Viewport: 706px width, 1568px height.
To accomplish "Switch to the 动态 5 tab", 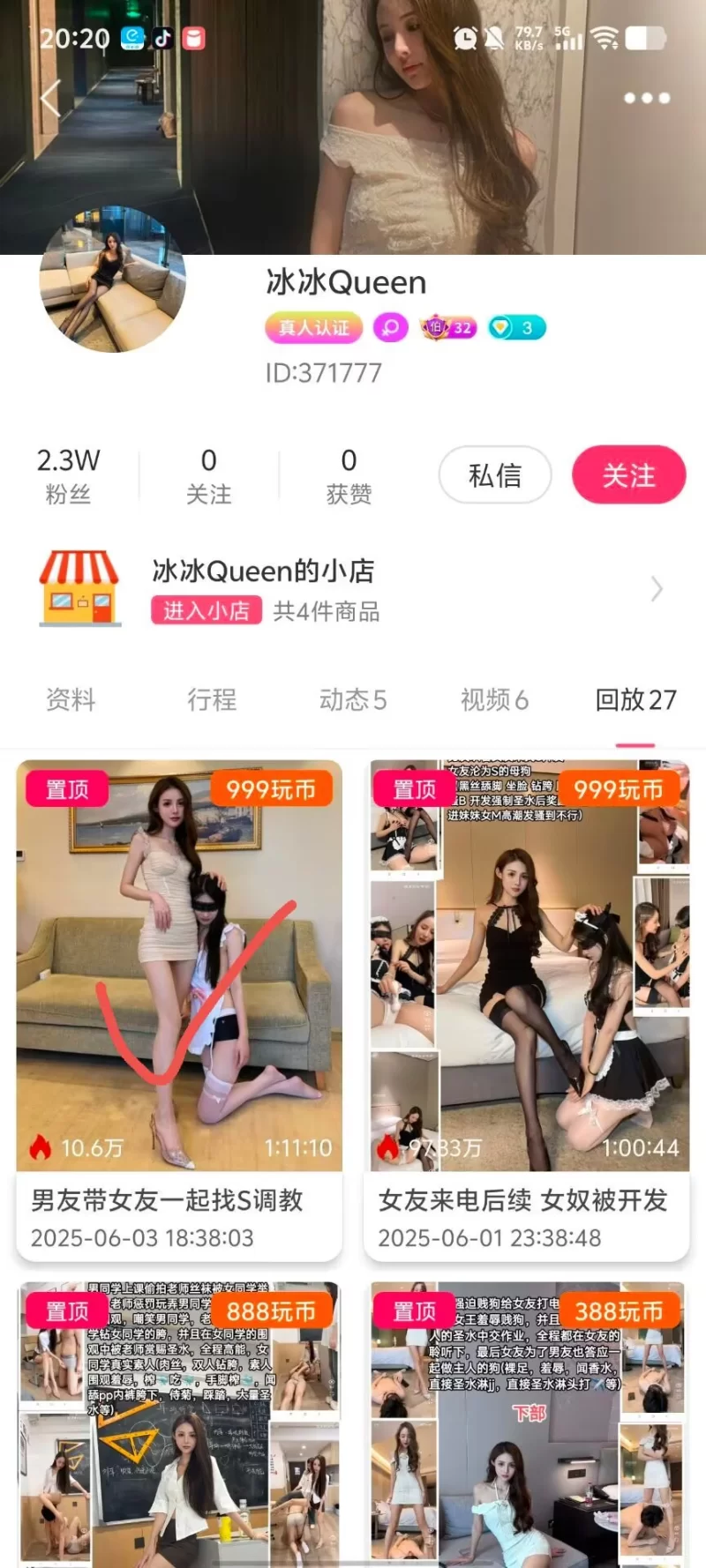I will (x=353, y=700).
